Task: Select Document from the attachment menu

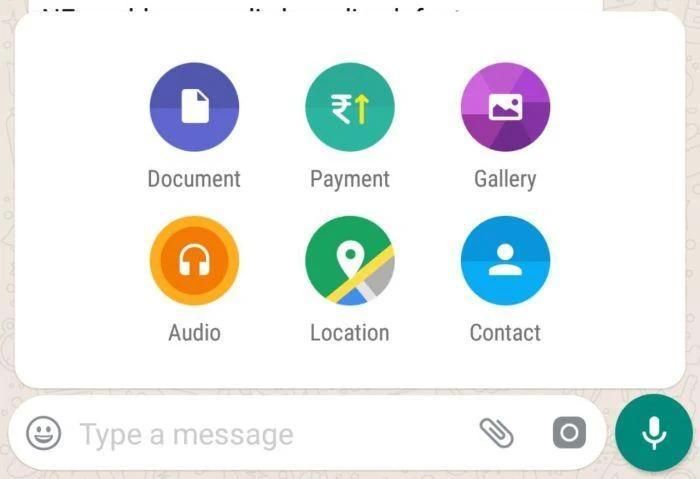Action: 194,107
